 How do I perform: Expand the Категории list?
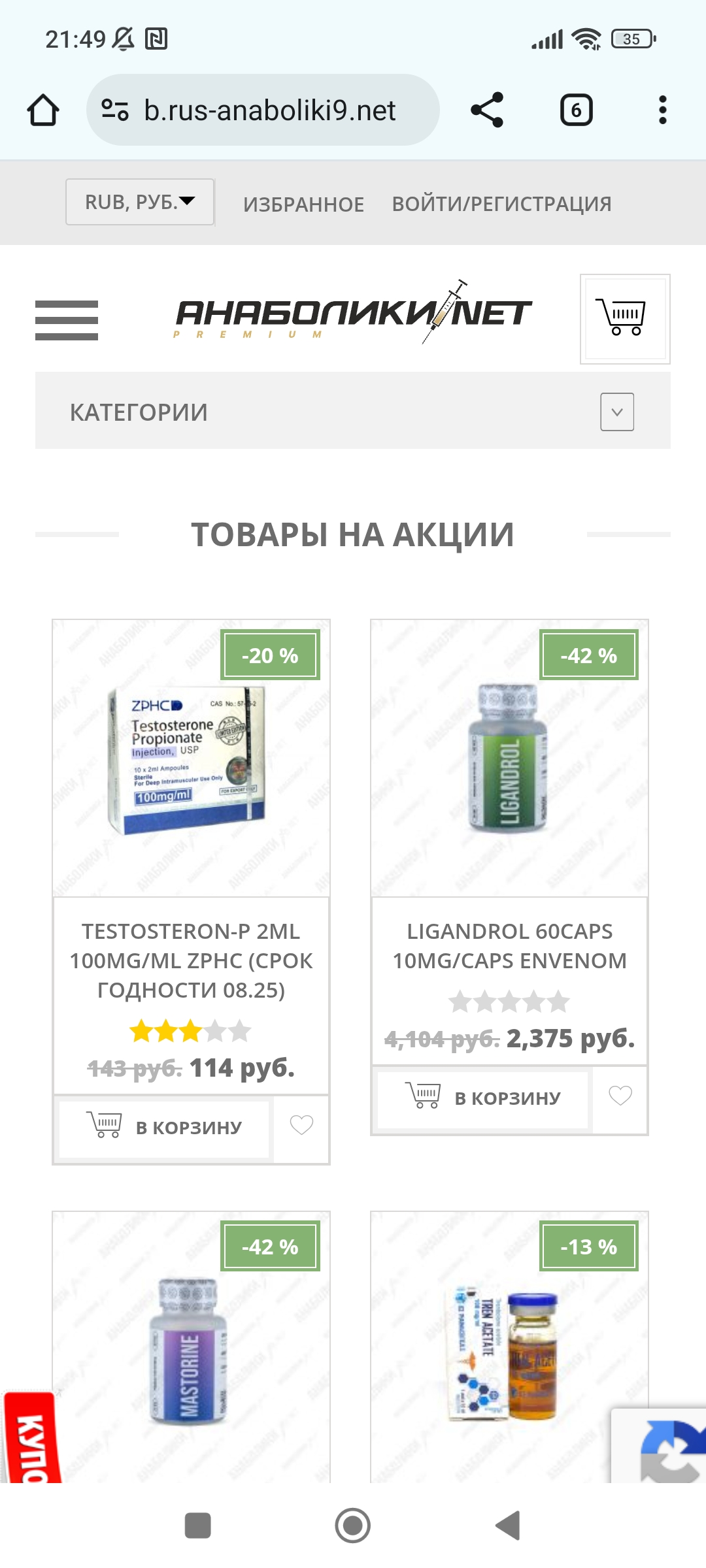tap(616, 412)
